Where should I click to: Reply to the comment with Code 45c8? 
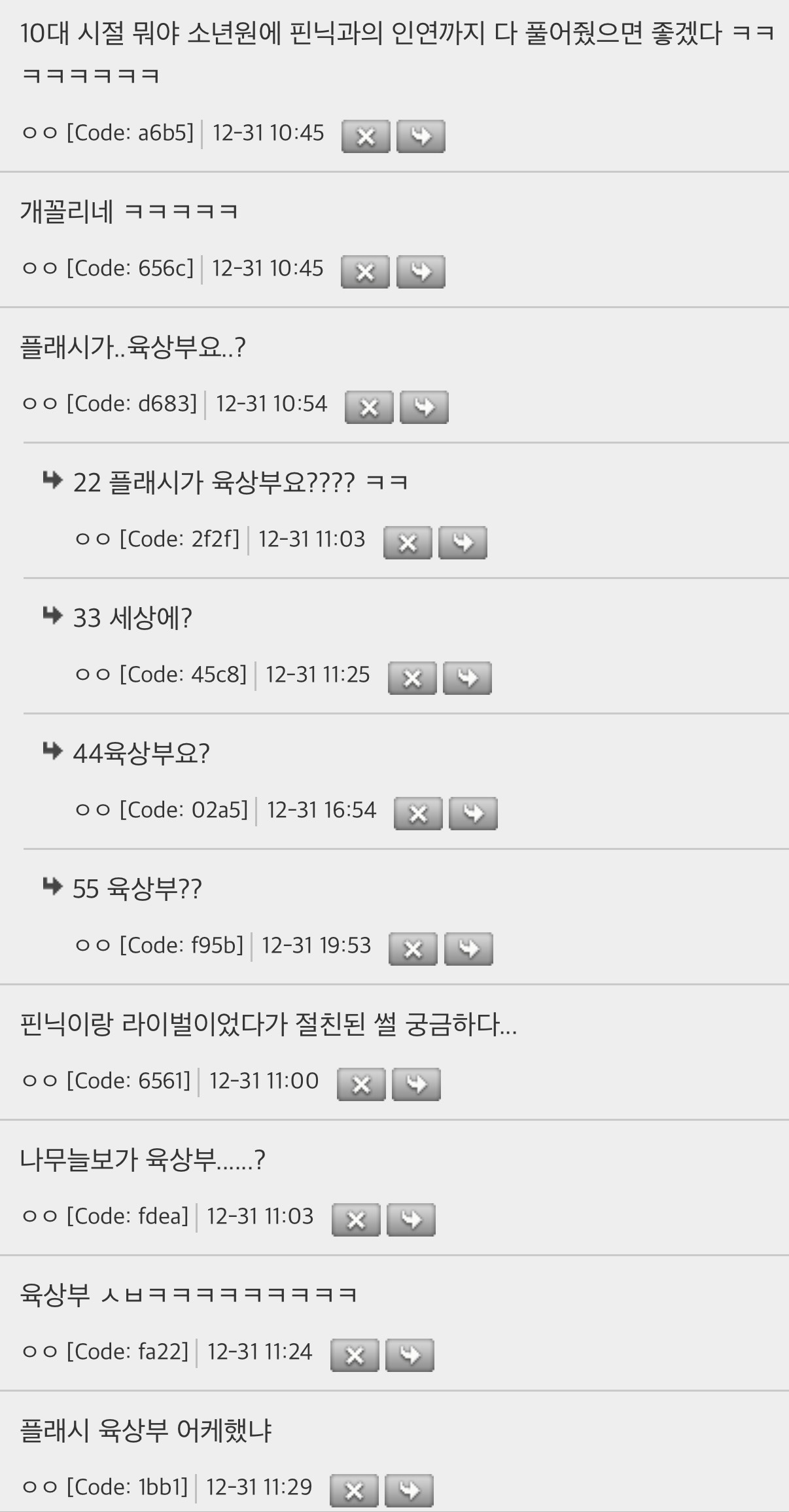coord(467,678)
